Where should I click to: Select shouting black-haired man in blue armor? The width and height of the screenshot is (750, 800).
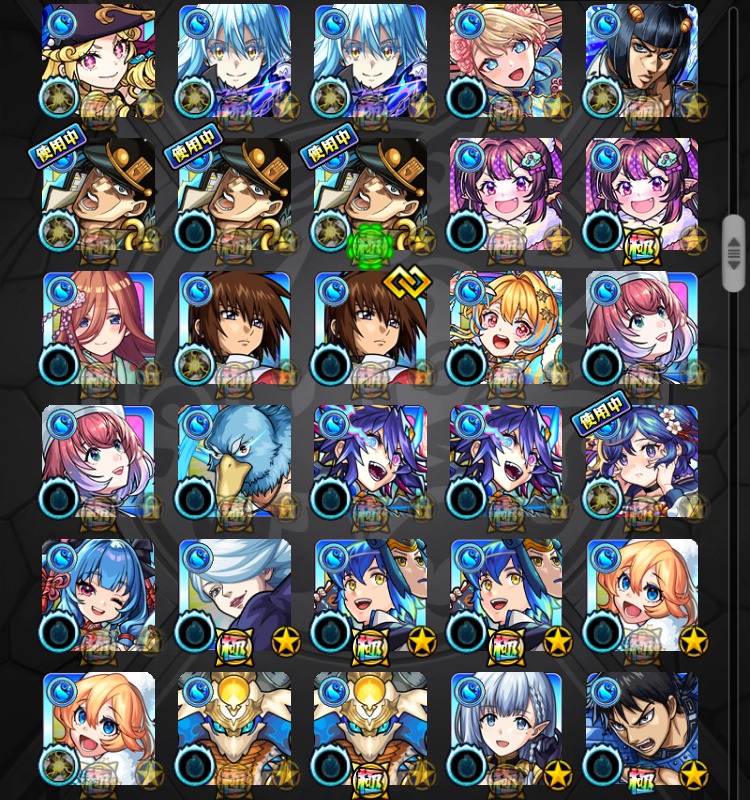tap(641, 728)
